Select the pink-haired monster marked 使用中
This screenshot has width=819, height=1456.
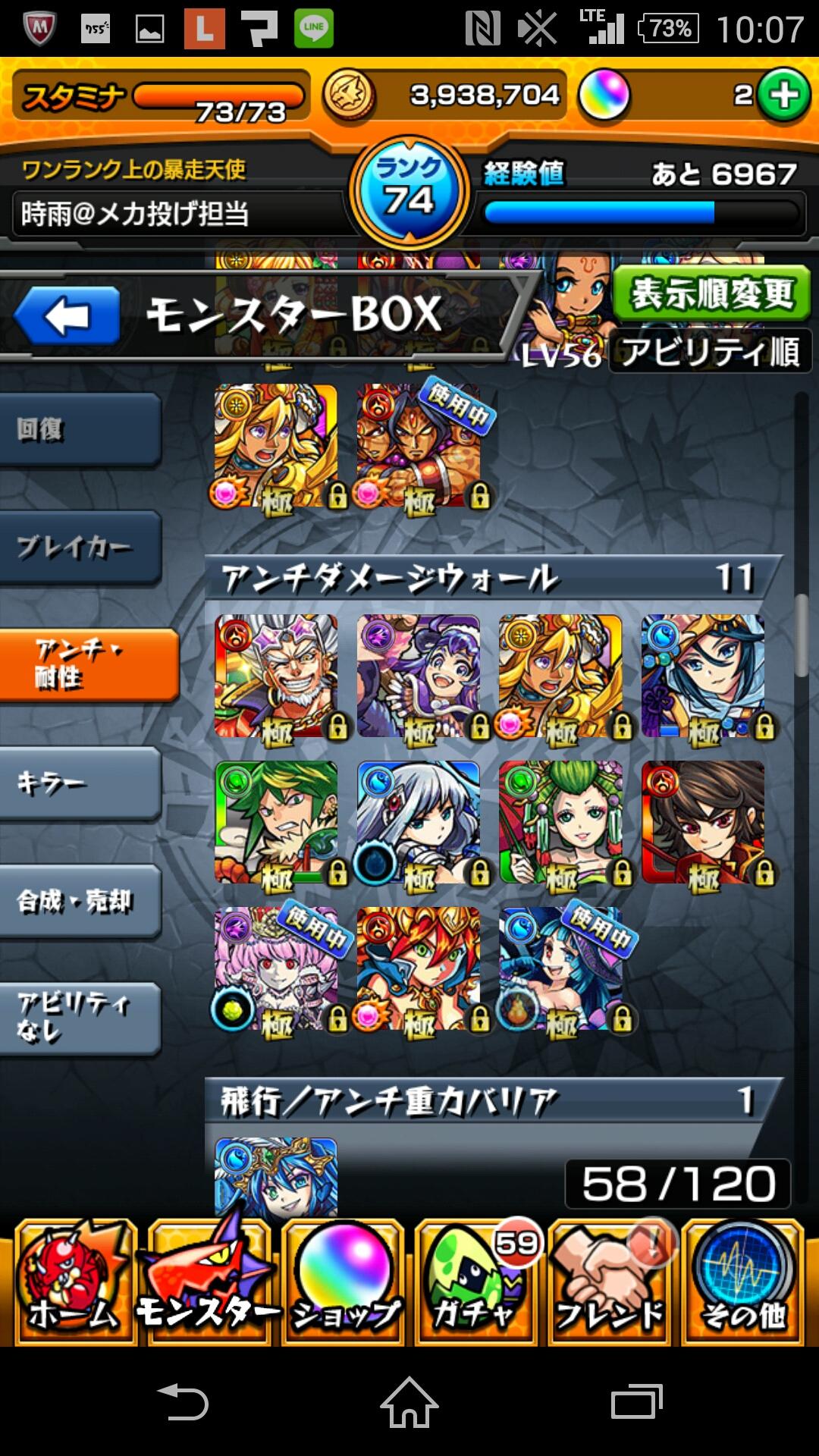tap(277, 969)
